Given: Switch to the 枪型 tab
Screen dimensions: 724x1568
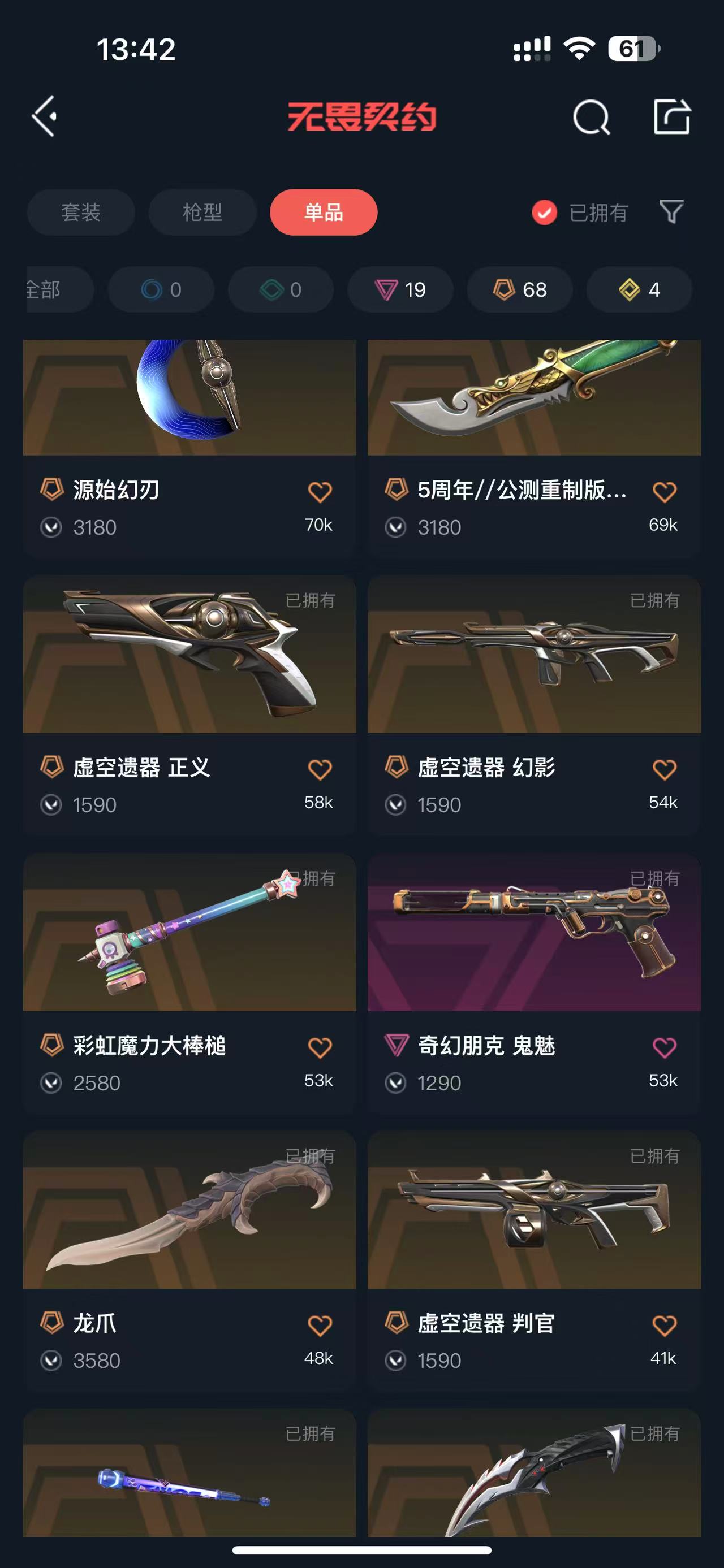Looking at the screenshot, I should pos(202,213).
